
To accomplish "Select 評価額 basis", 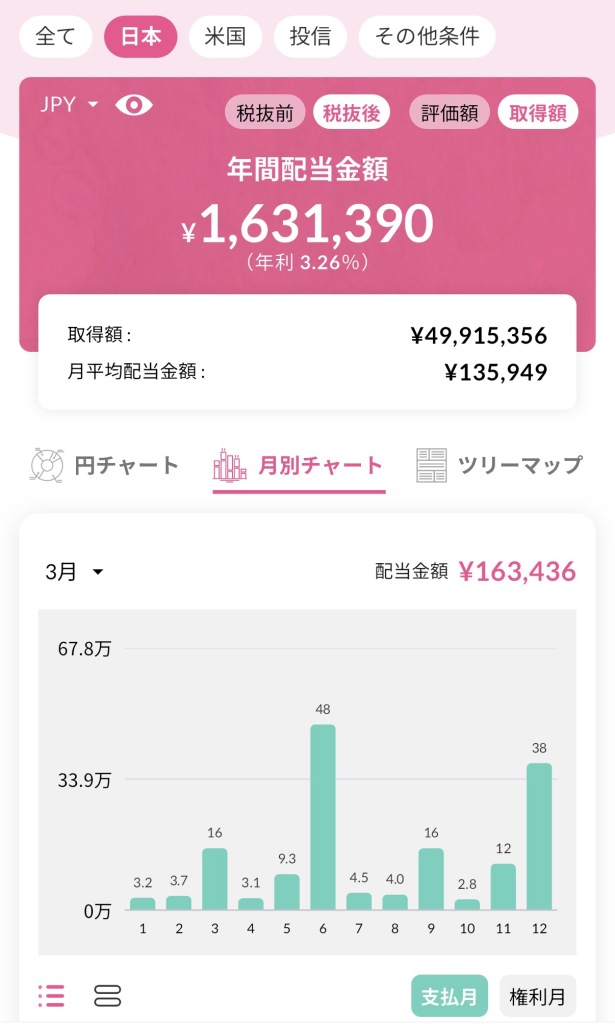I will 450,113.
